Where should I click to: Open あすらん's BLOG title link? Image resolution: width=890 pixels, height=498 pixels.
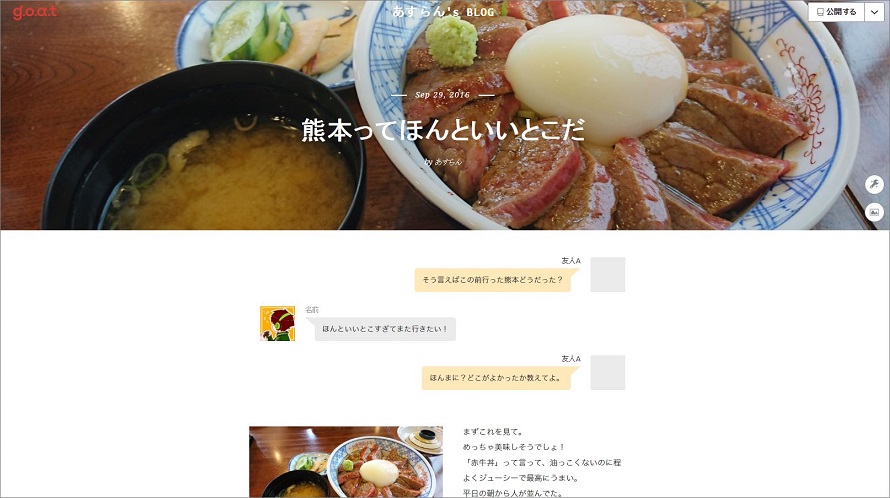click(445, 12)
